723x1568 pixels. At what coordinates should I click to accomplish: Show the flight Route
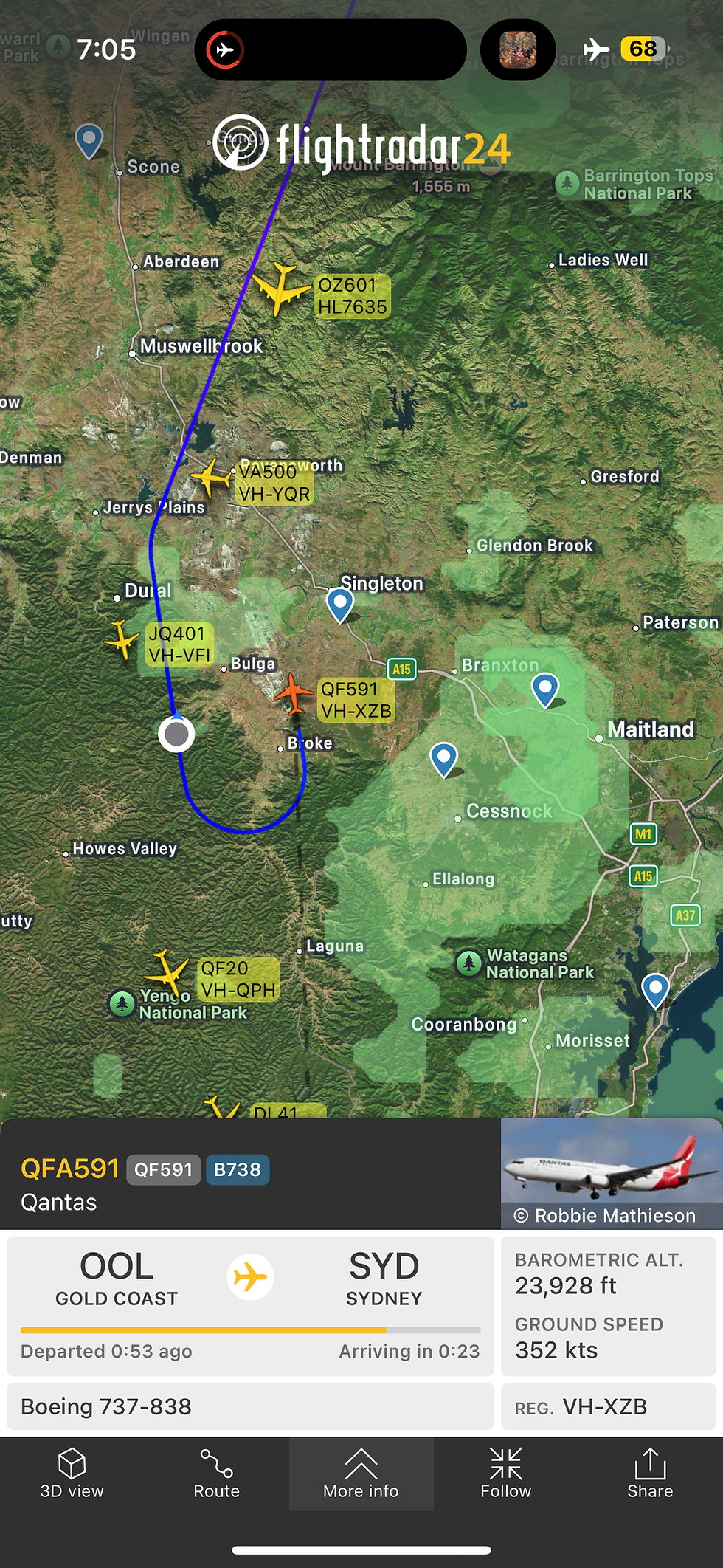coord(216,1473)
